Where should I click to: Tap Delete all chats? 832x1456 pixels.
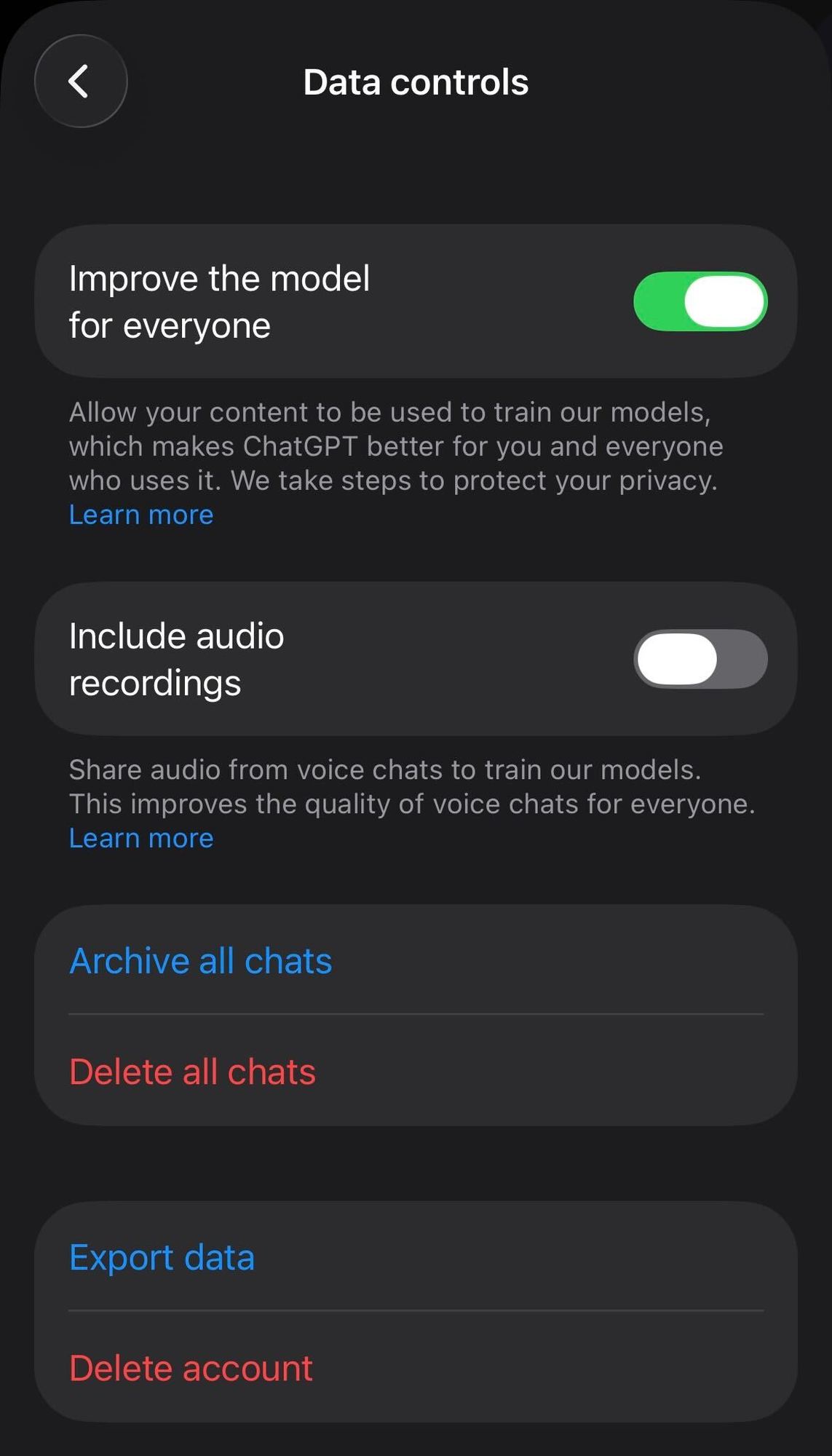(193, 1072)
